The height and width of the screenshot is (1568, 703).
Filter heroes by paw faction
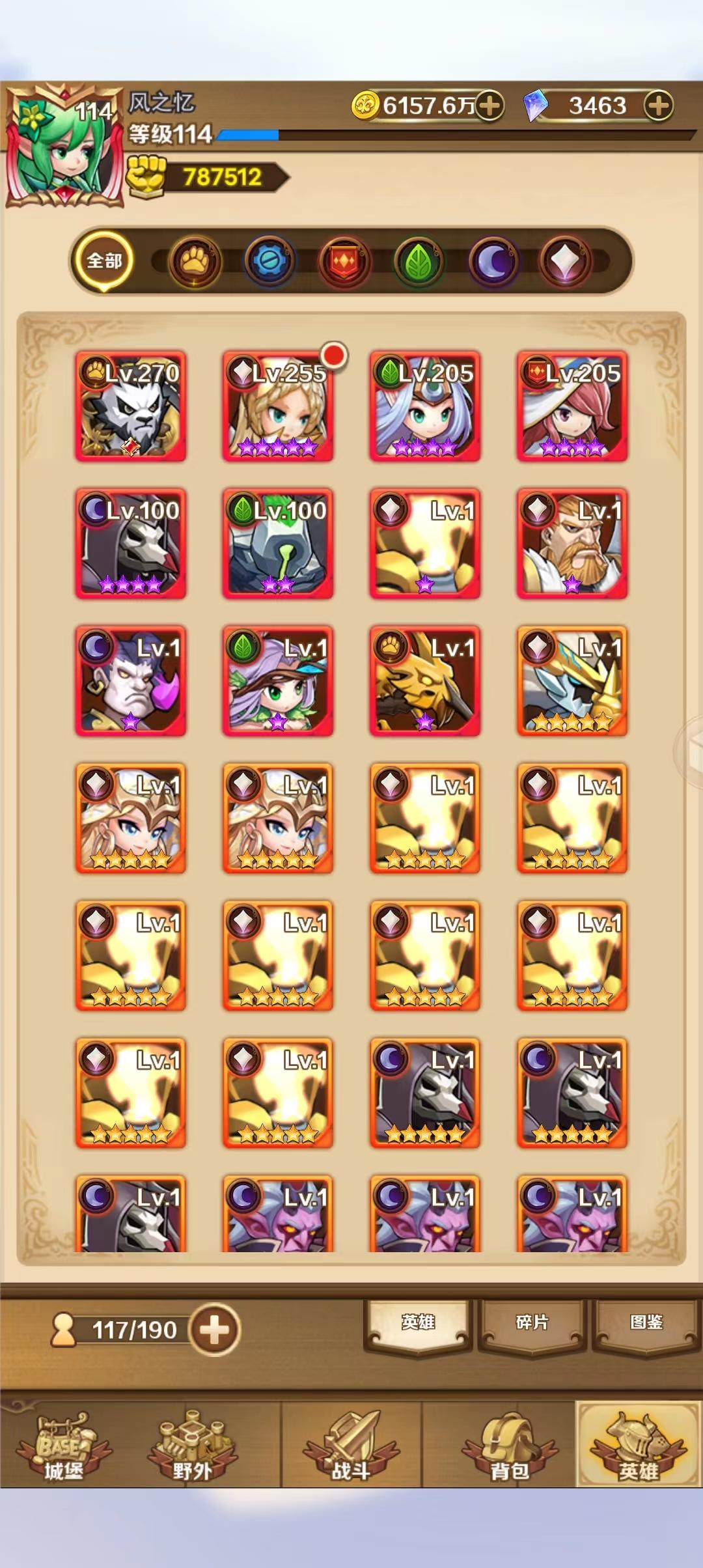coord(195,261)
